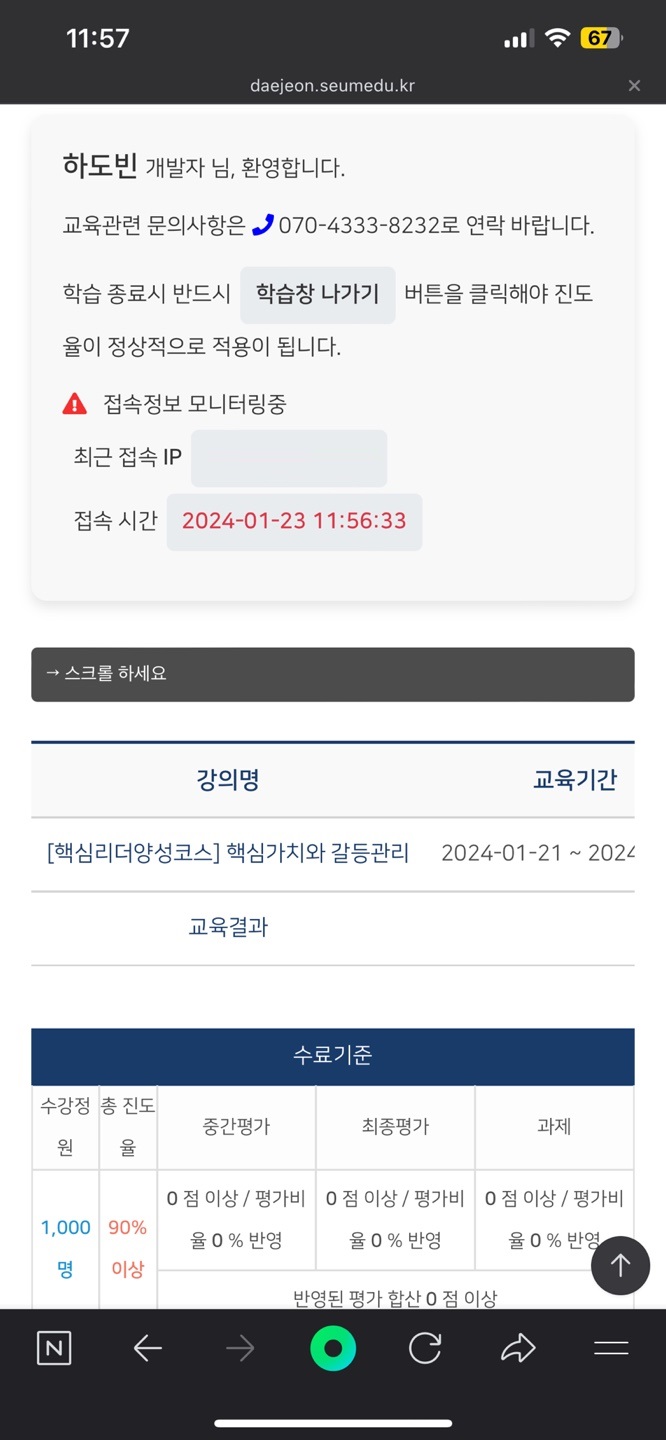Open the browser hamburger menu
This screenshot has height=1440, width=666.
611,1349
